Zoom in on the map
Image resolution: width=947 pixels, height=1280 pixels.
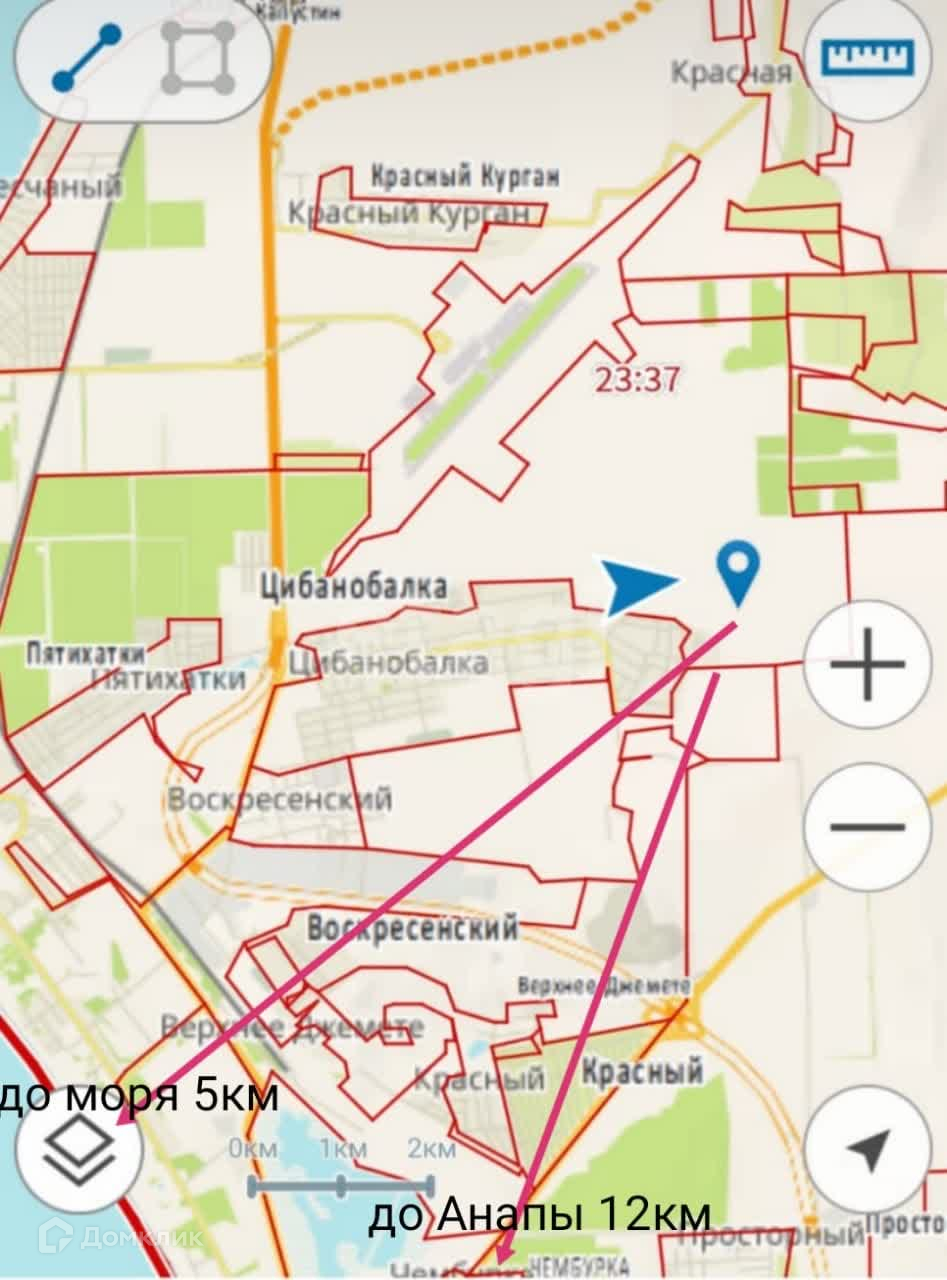[x=868, y=664]
